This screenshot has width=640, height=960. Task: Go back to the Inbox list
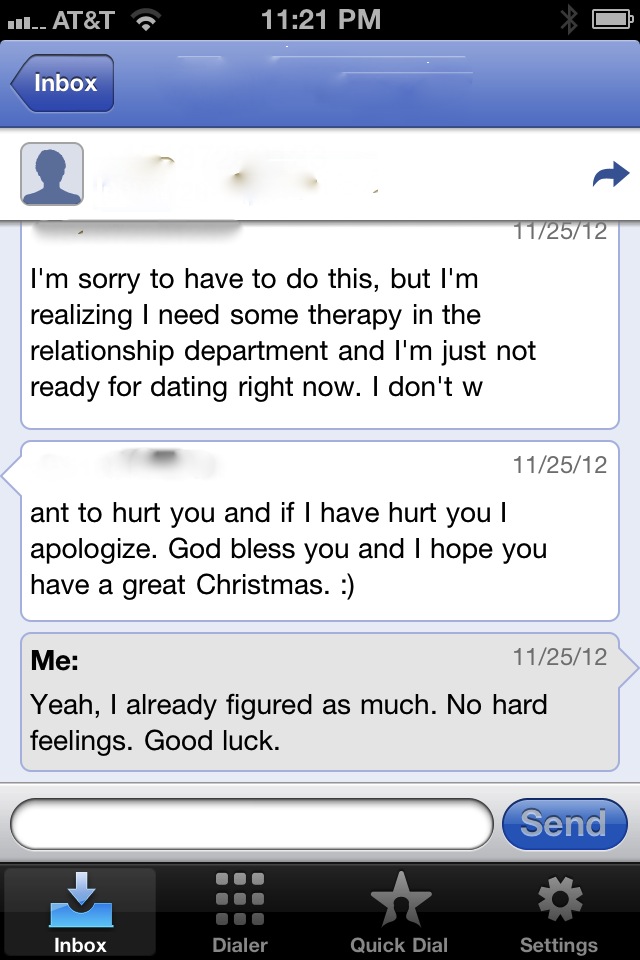[x=63, y=83]
